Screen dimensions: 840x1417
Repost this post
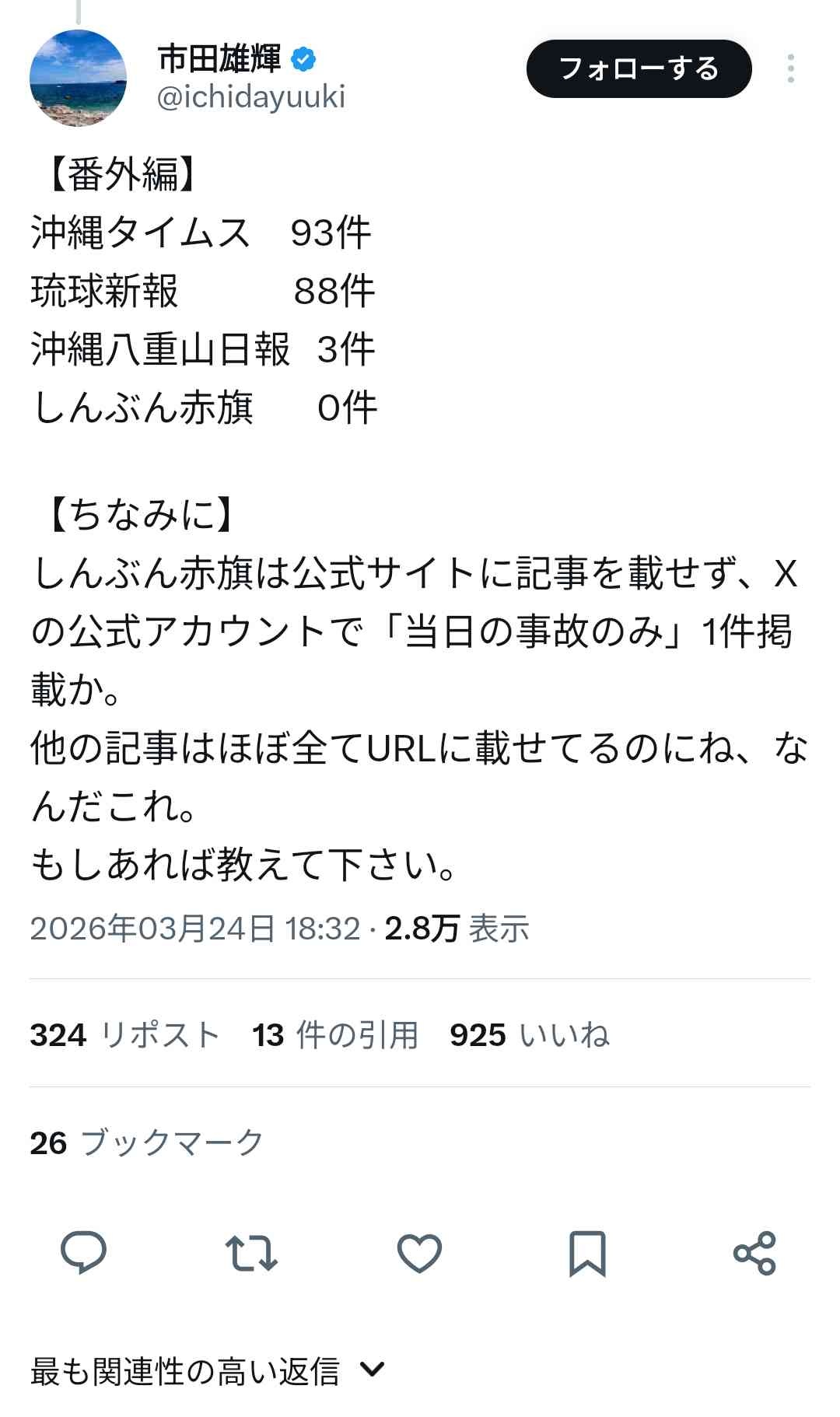click(x=251, y=1253)
